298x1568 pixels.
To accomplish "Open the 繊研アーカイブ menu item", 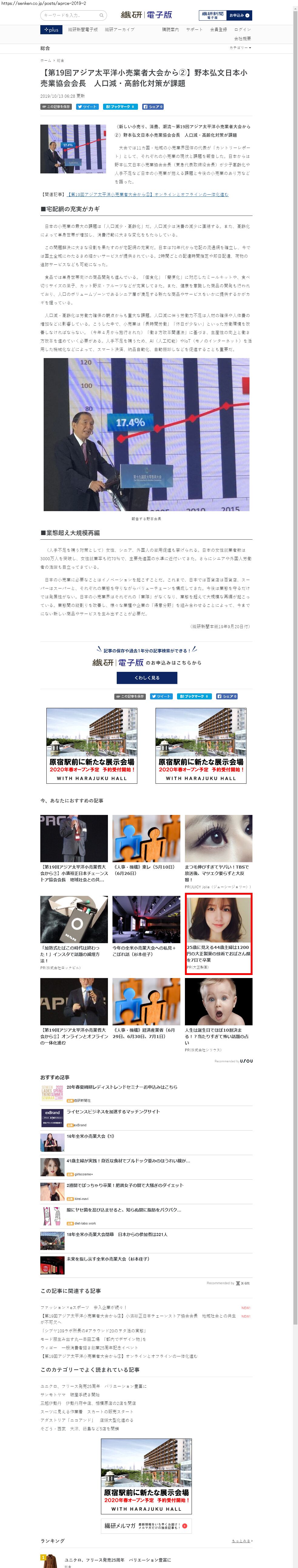I will tap(120, 29).
